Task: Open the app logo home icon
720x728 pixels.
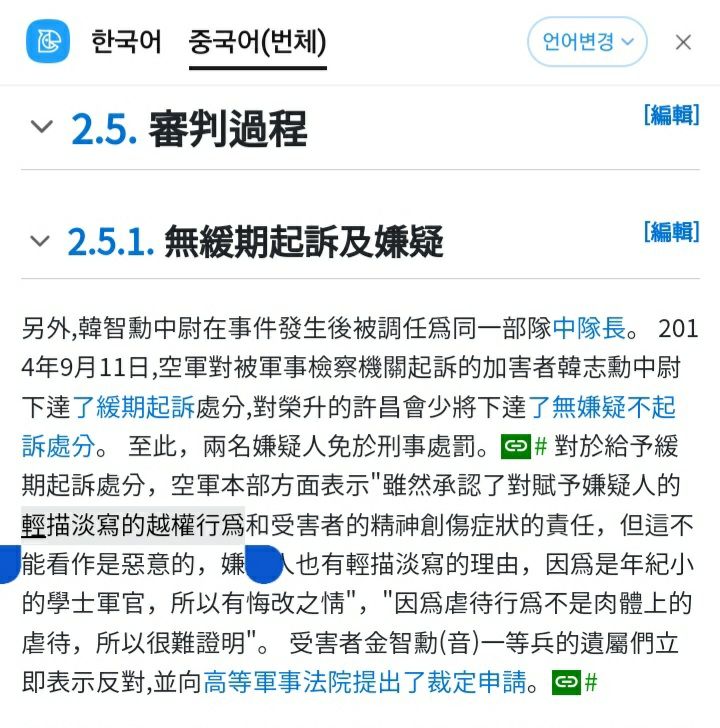Action: point(48,42)
